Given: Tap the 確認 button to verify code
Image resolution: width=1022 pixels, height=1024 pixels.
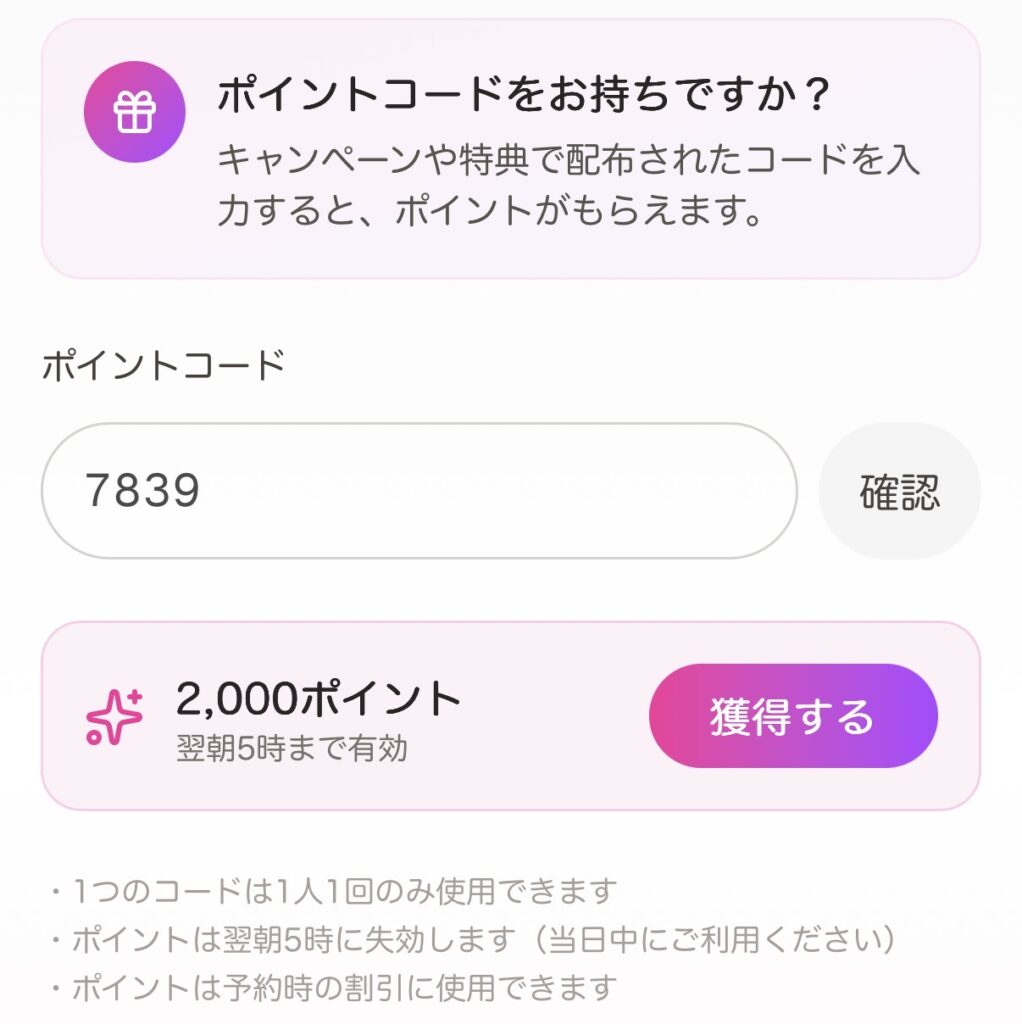Looking at the screenshot, I should click(x=899, y=491).
